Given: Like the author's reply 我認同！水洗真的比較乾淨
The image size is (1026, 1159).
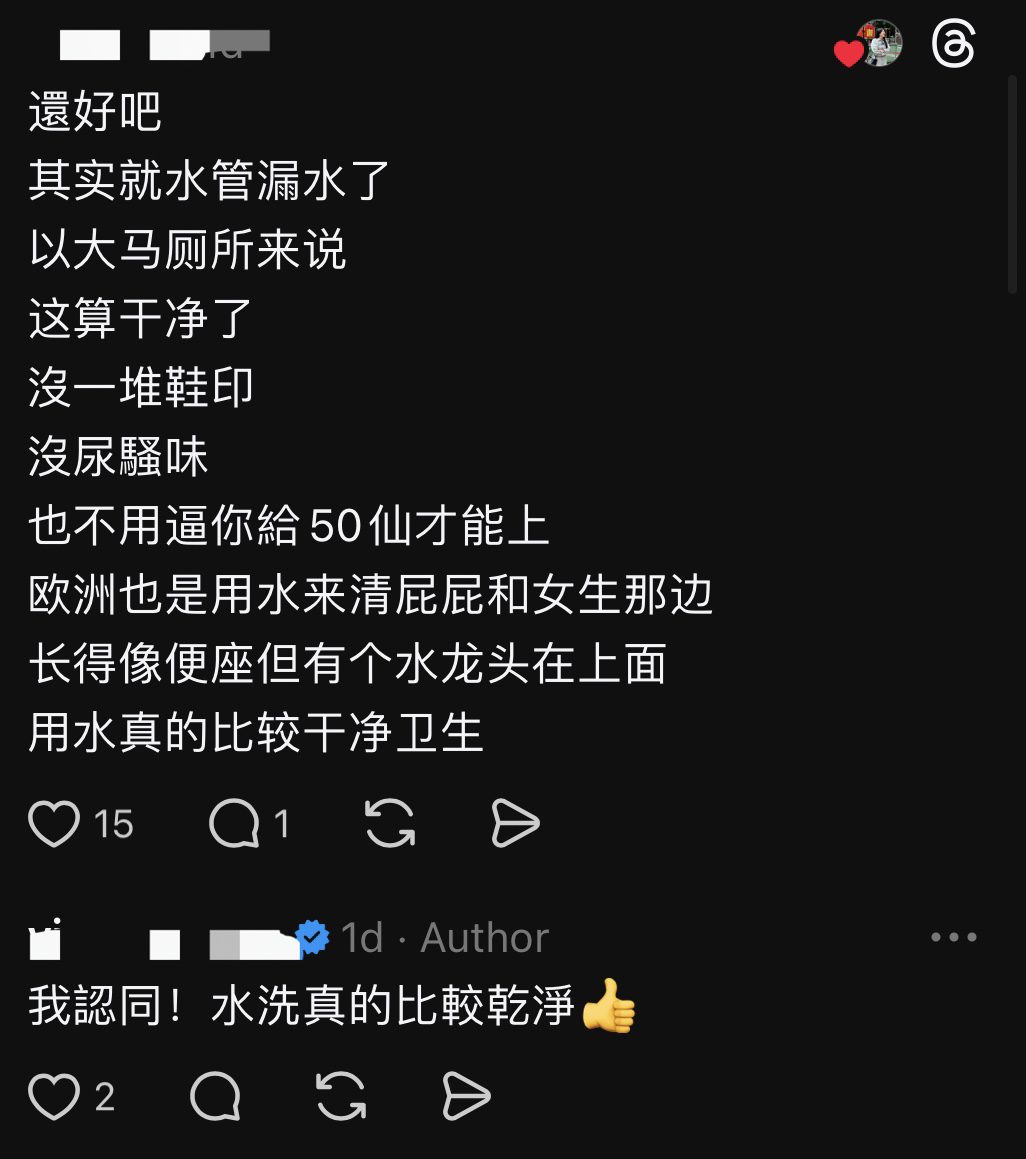Looking at the screenshot, I should tap(54, 1097).
